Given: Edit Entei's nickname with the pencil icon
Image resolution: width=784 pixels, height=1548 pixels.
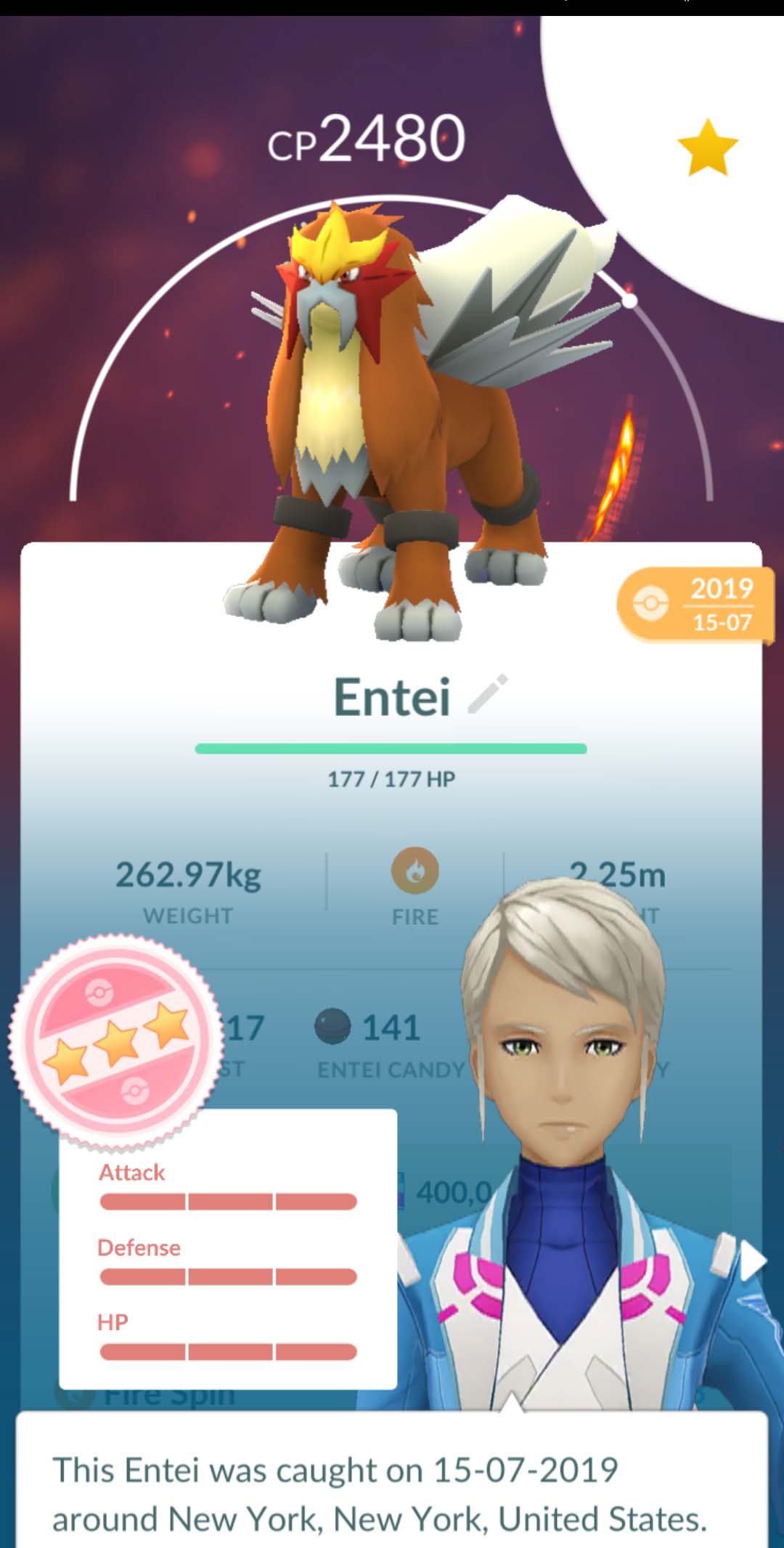Looking at the screenshot, I should tap(488, 695).
